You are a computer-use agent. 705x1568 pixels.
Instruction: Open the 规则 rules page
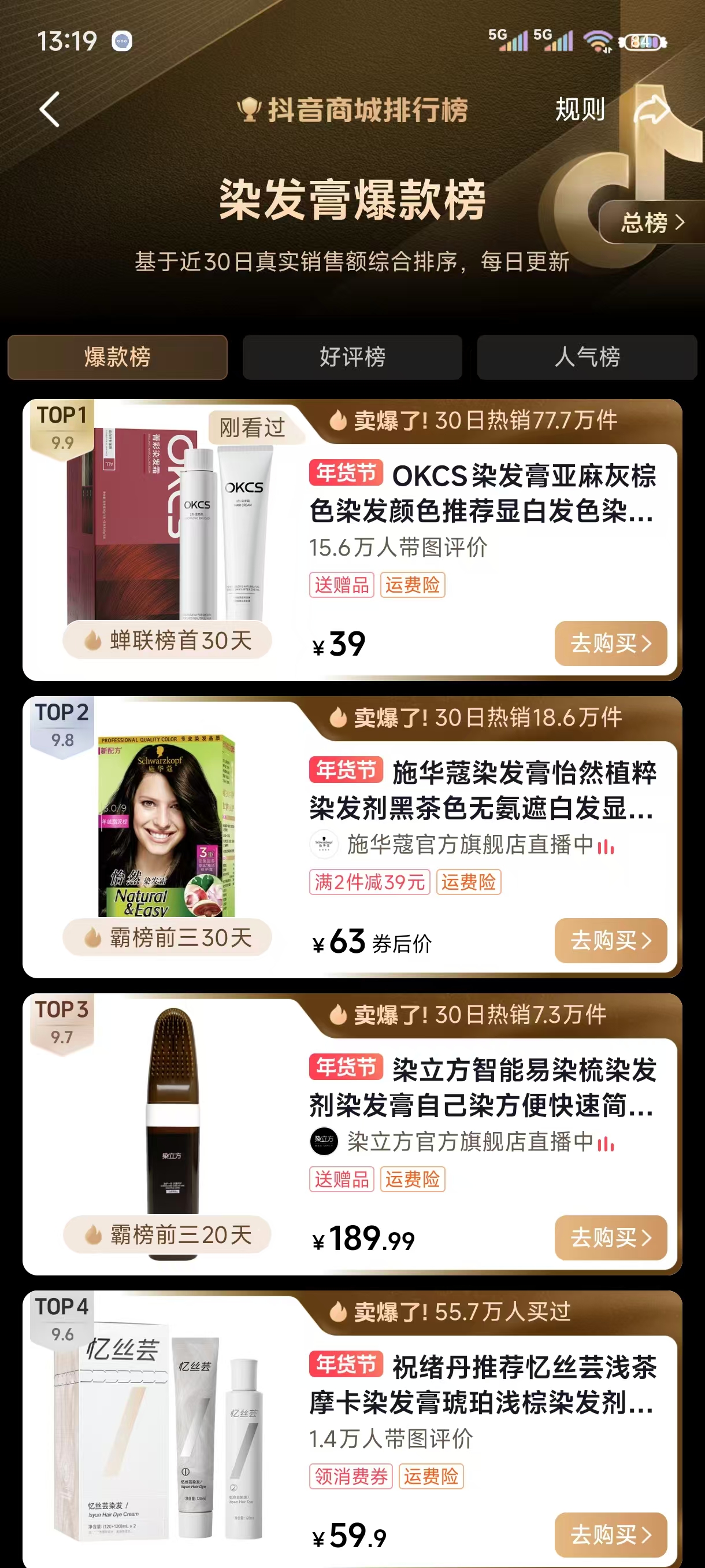pyautogui.click(x=580, y=110)
